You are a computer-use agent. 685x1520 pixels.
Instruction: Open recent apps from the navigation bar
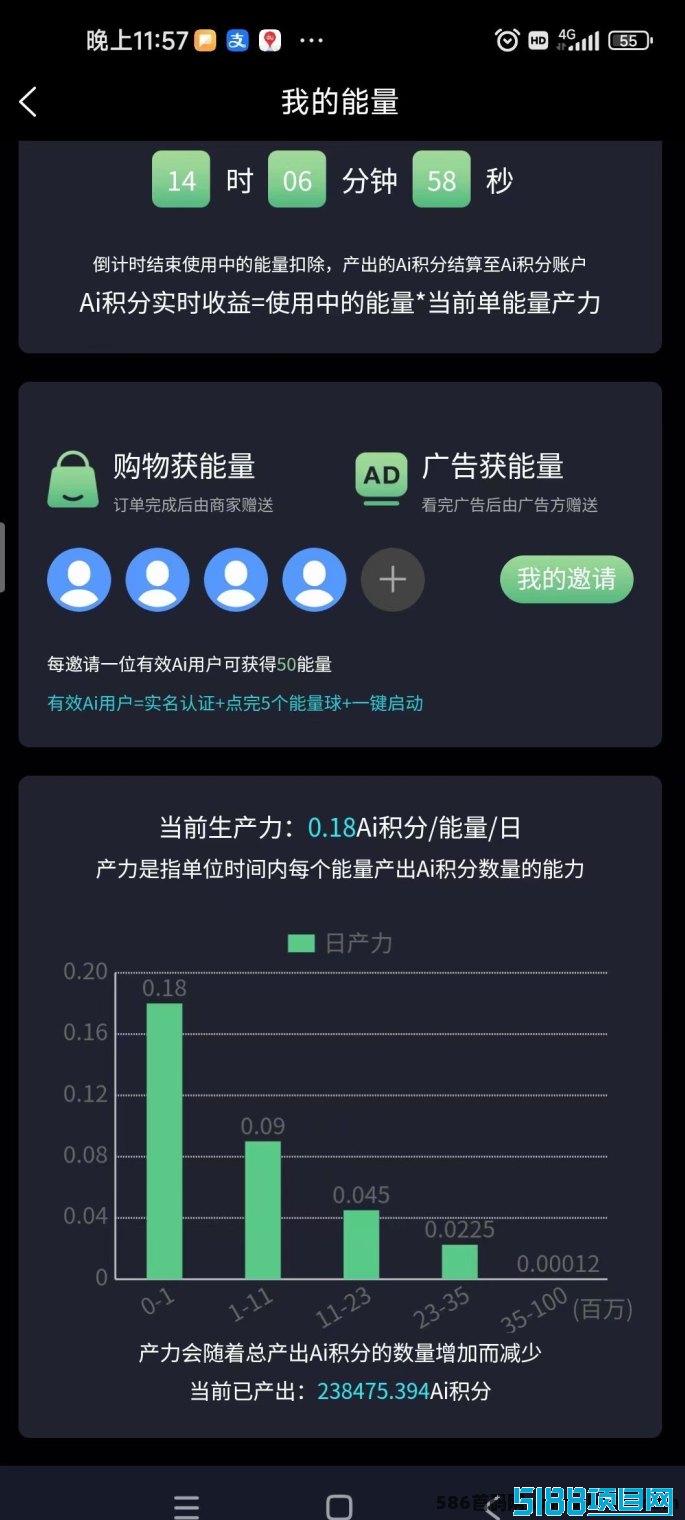tap(186, 1506)
